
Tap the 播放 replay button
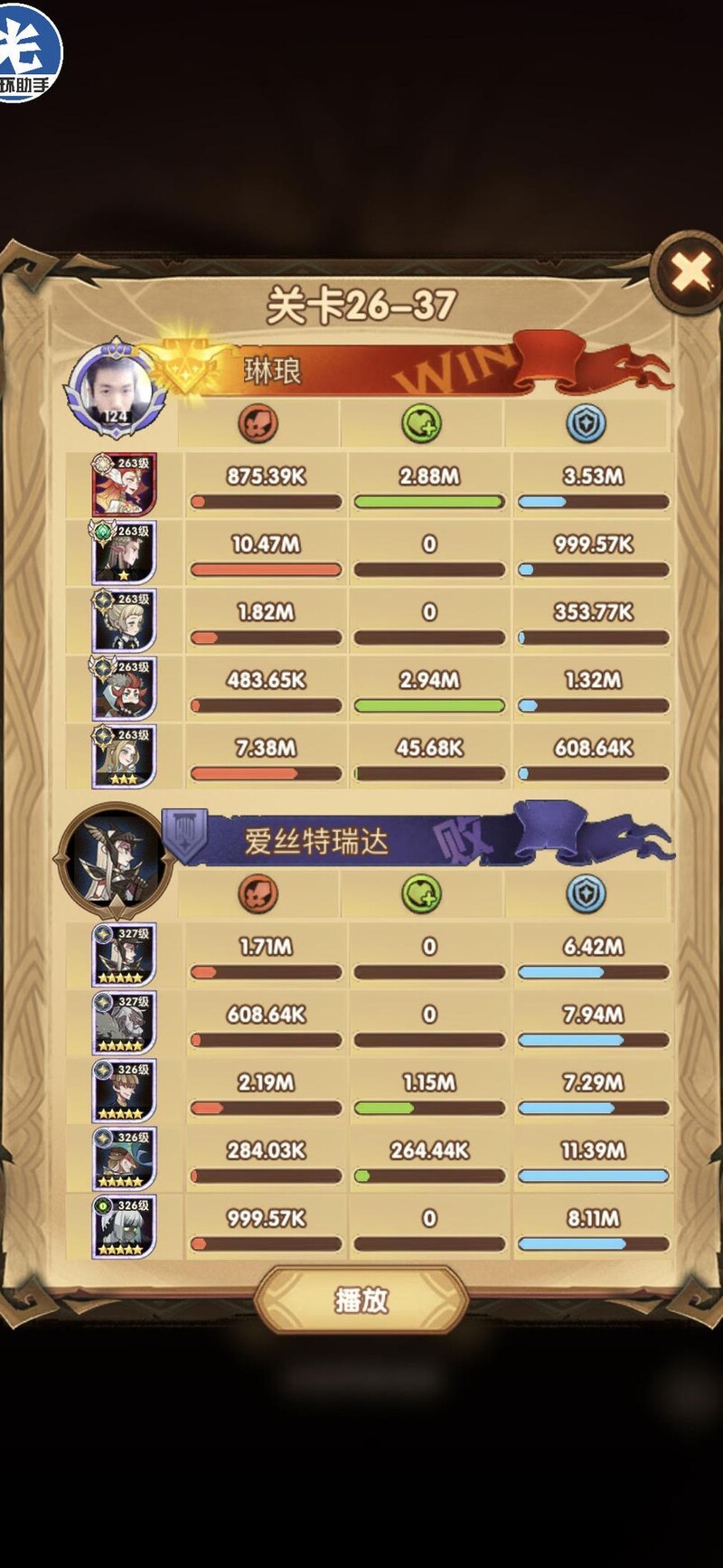click(361, 1300)
